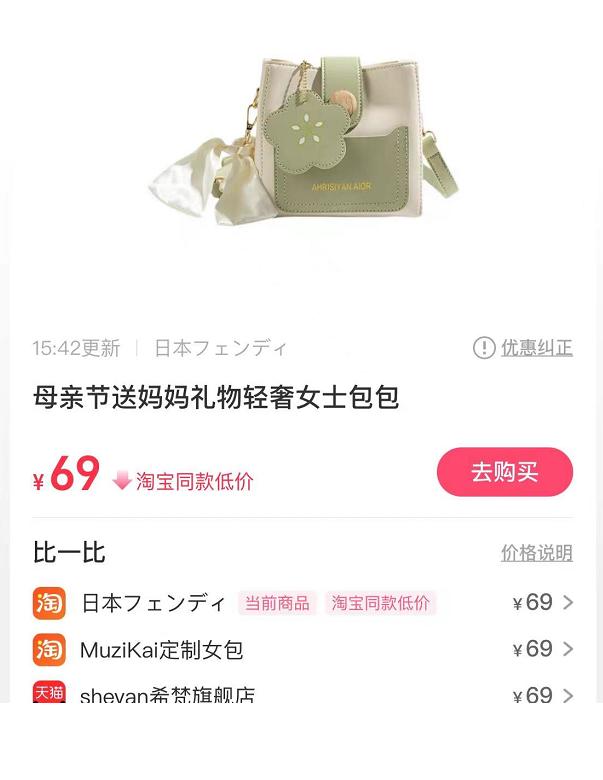Tap the 去购买 buy button
The width and height of the screenshot is (603, 780).
pos(504,472)
